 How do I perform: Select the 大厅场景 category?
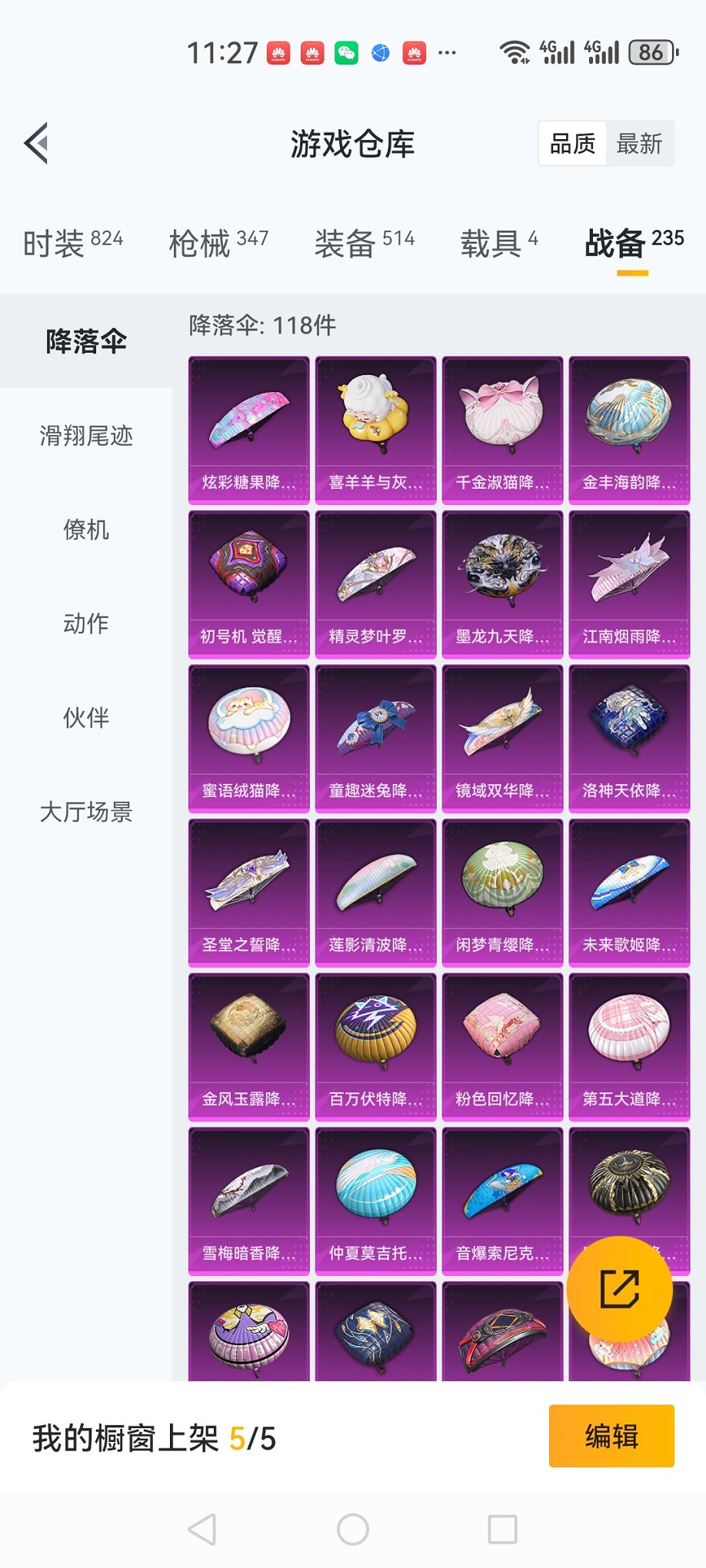[86, 812]
